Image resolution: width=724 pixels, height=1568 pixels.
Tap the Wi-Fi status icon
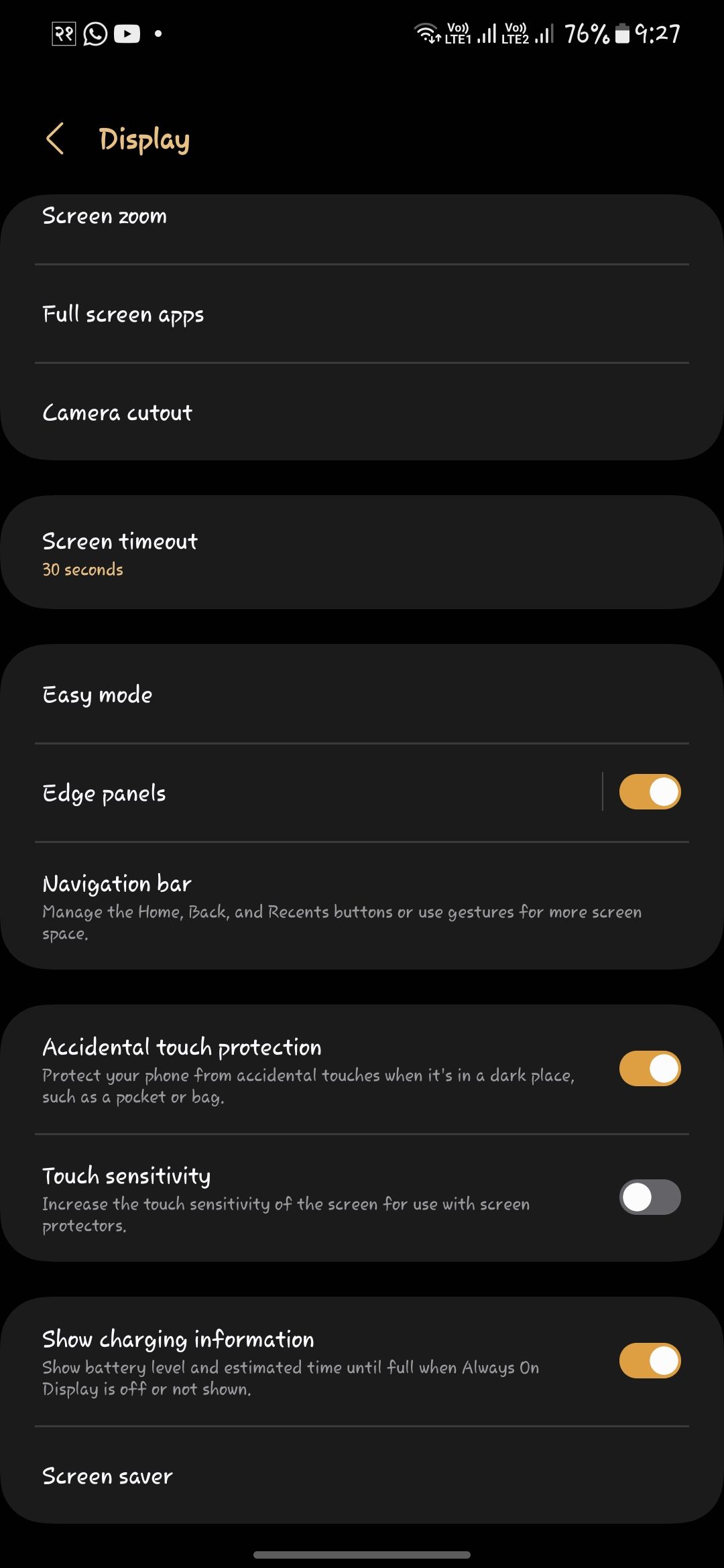pyautogui.click(x=427, y=32)
